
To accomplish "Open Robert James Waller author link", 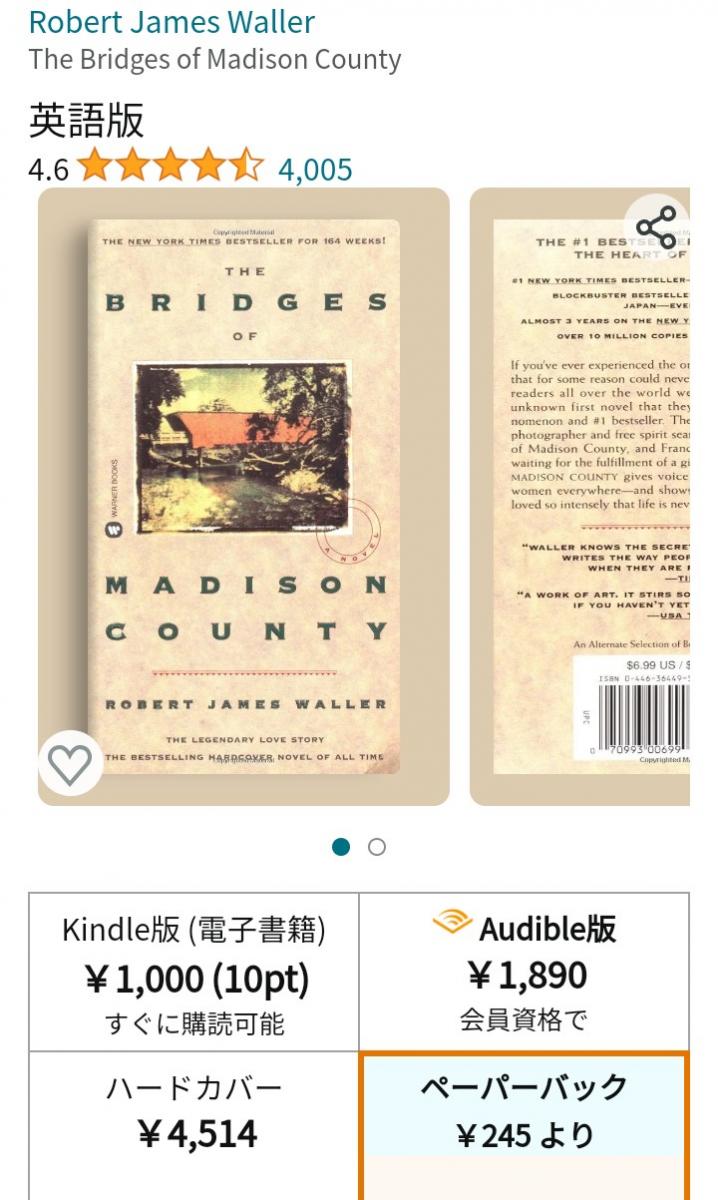I will [x=172, y=21].
